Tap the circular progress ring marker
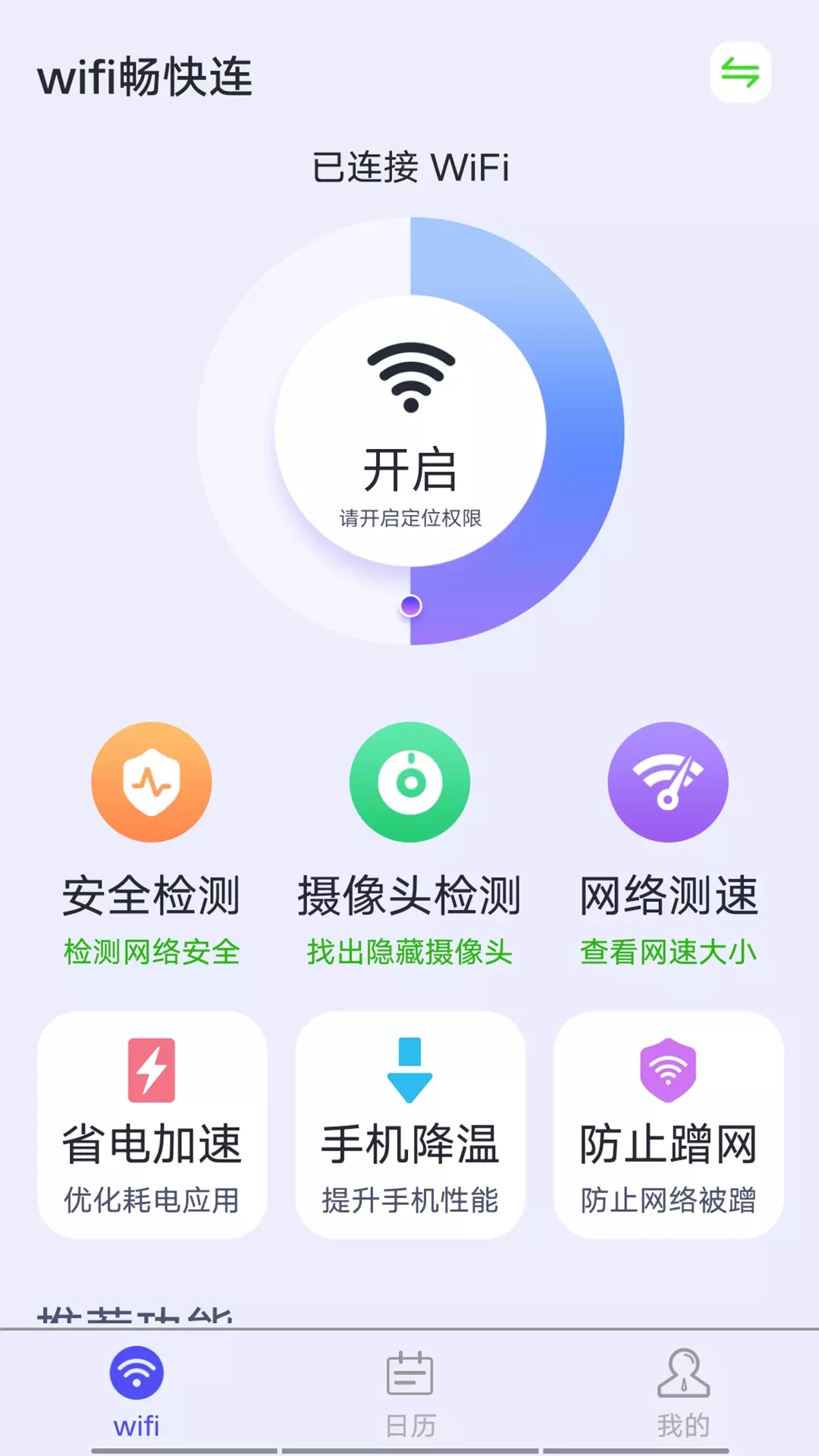819x1456 pixels. click(410, 604)
